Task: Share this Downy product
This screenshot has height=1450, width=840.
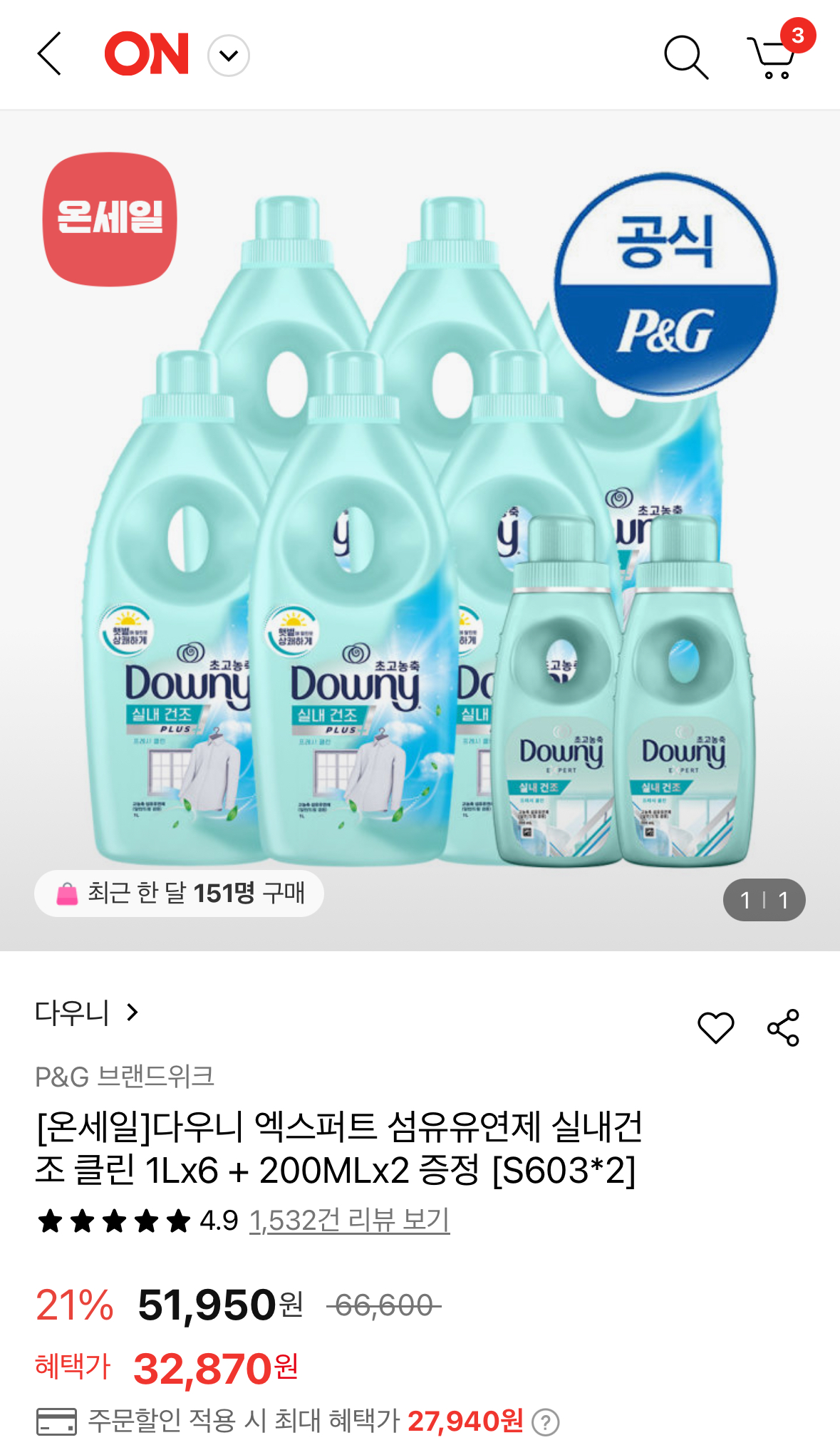Action: [x=783, y=1027]
